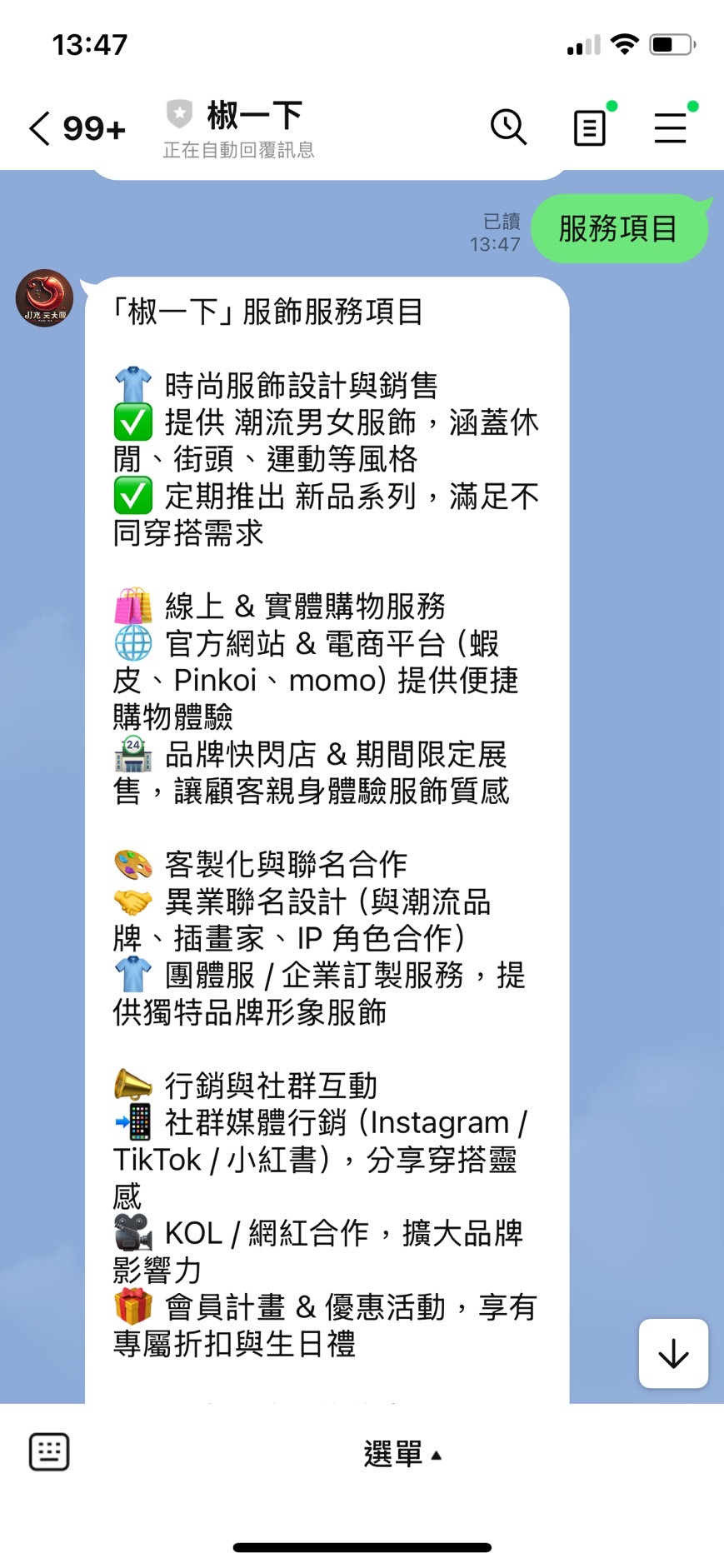Image resolution: width=724 pixels, height=1568 pixels.
Task: Open 椒一下 account avatar profile
Action: (45, 297)
